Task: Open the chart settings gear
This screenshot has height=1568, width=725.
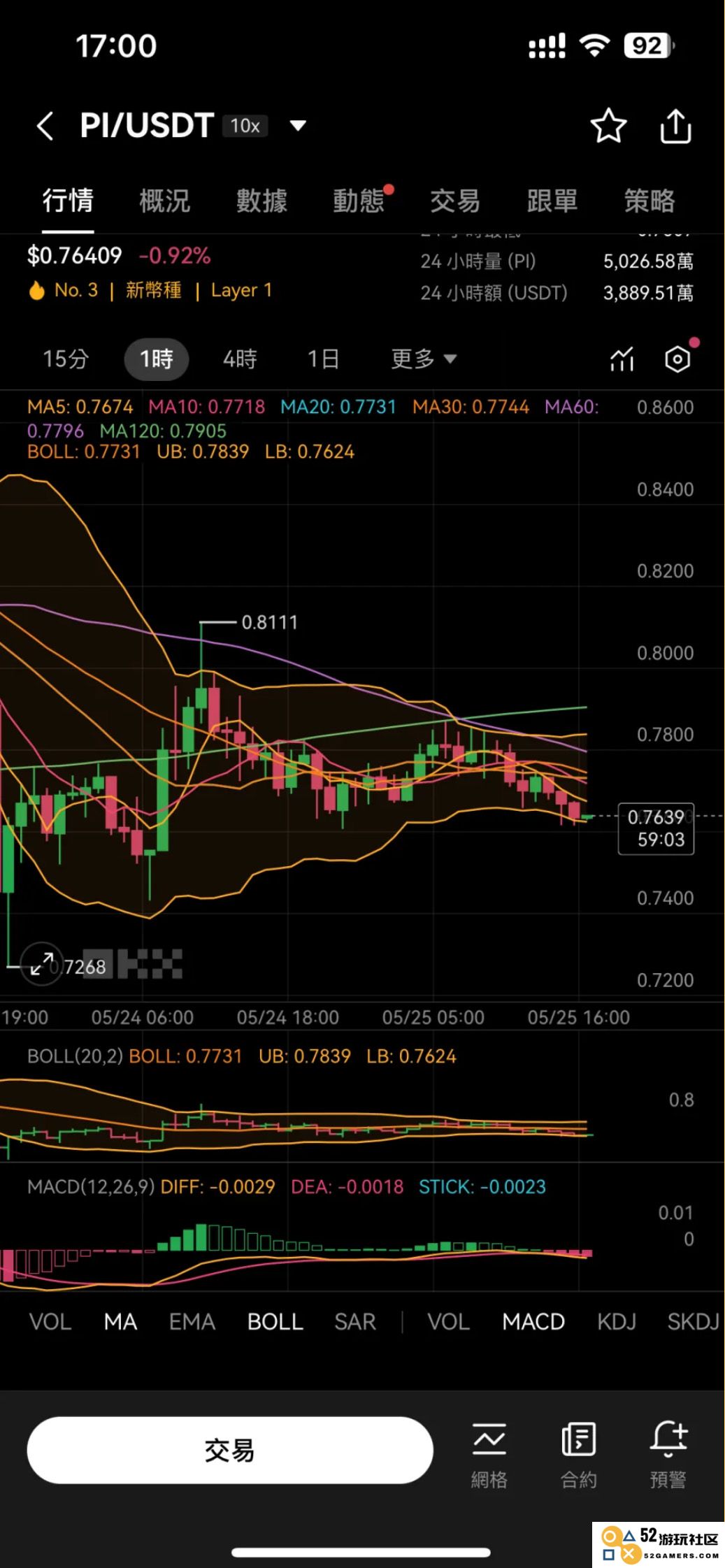Action: tap(677, 359)
